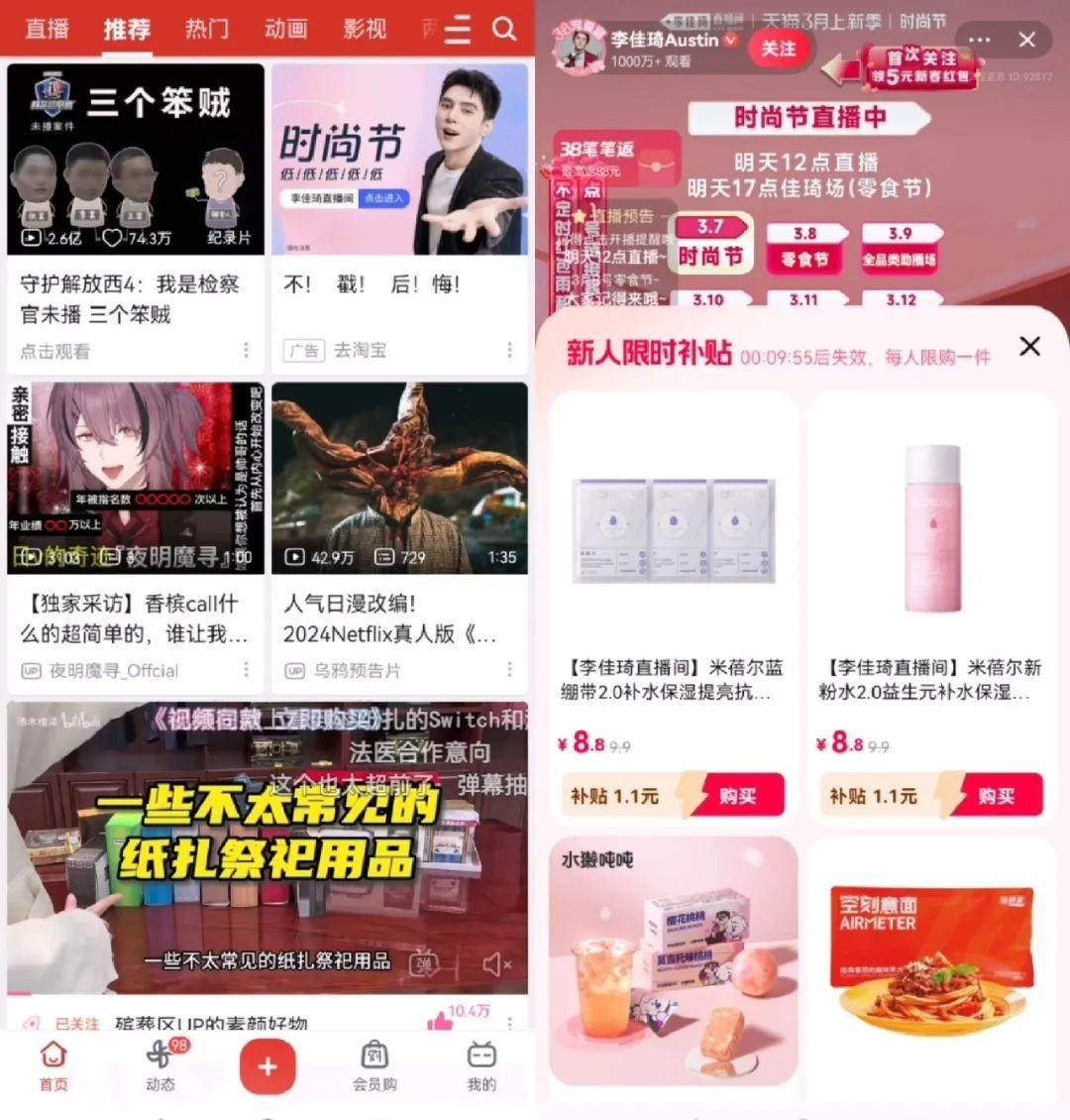Open the 会员购 tab
1070x1120 pixels.
[x=374, y=1065]
